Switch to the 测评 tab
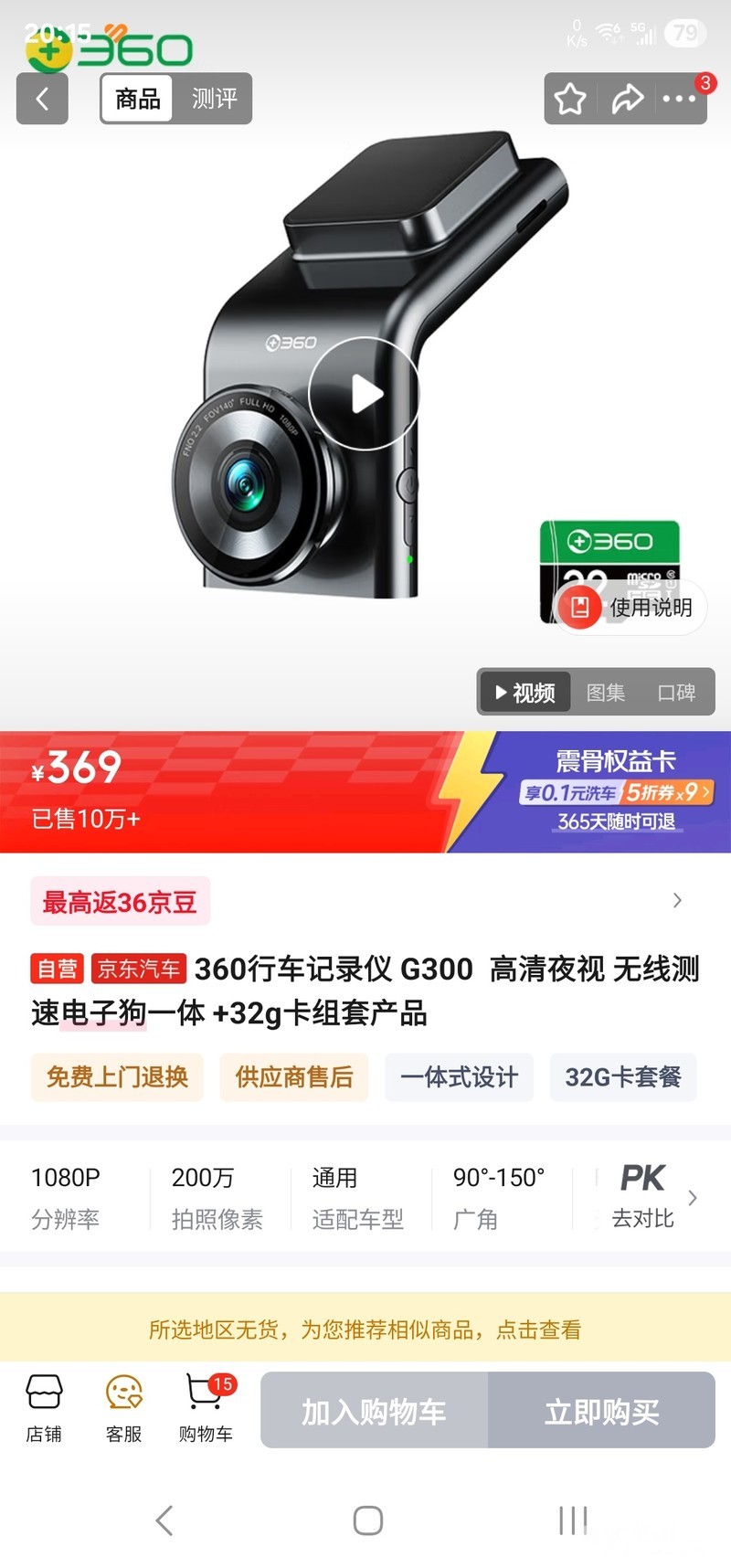This screenshot has width=731, height=1568. 214,99
